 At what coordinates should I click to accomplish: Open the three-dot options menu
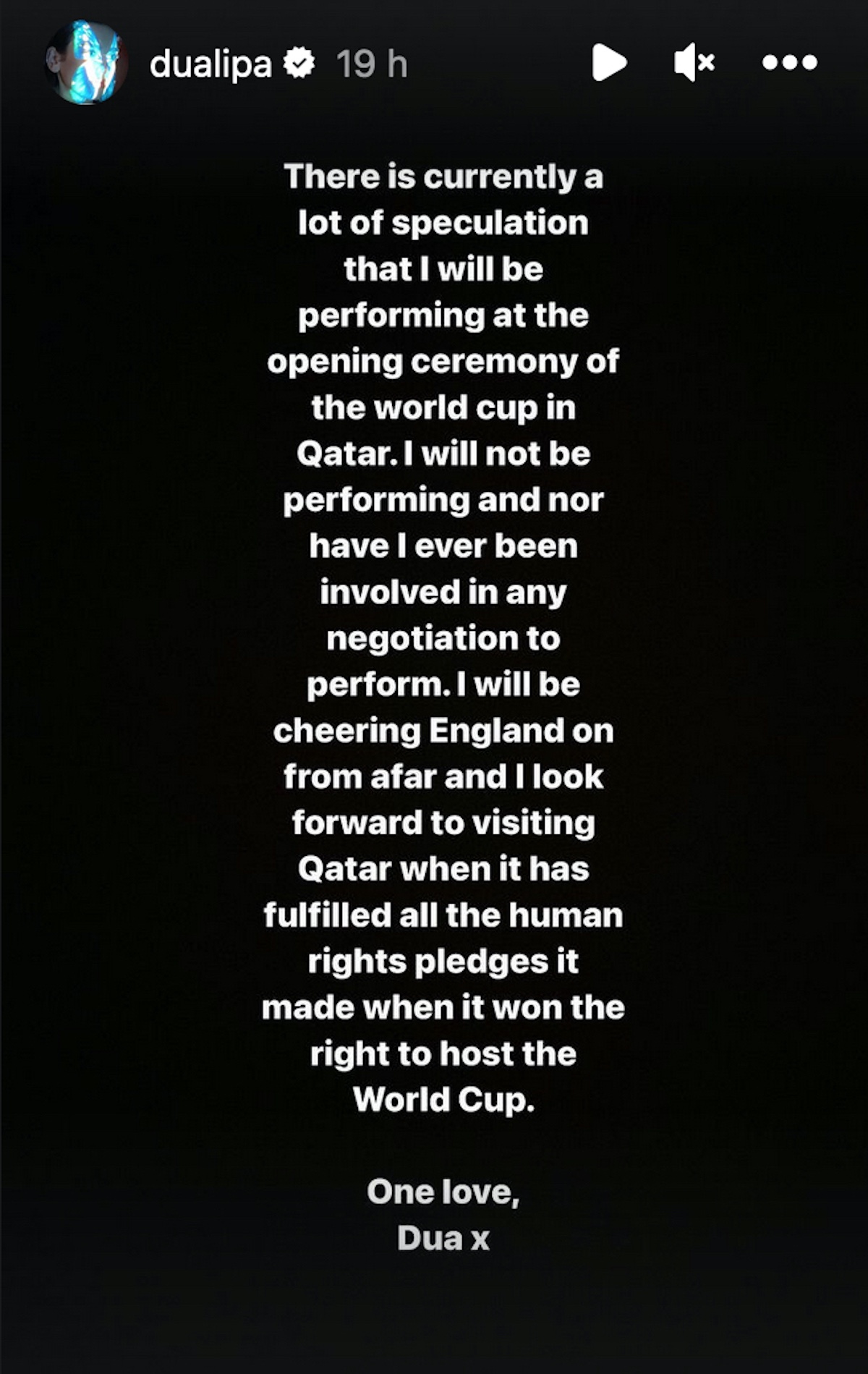789,62
